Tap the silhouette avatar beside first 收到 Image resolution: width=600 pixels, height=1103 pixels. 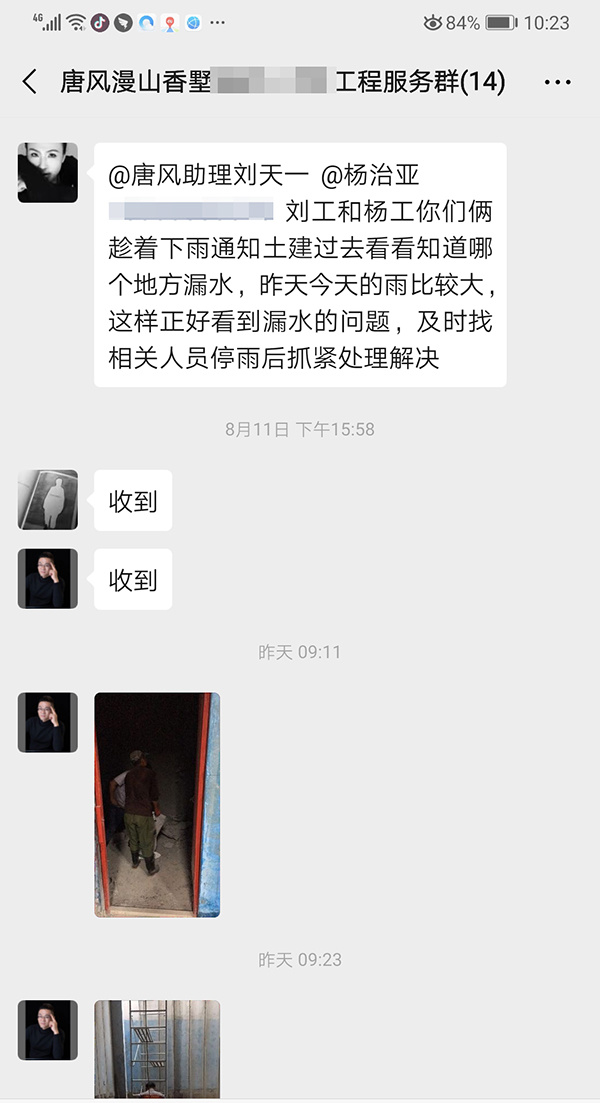(x=47, y=499)
